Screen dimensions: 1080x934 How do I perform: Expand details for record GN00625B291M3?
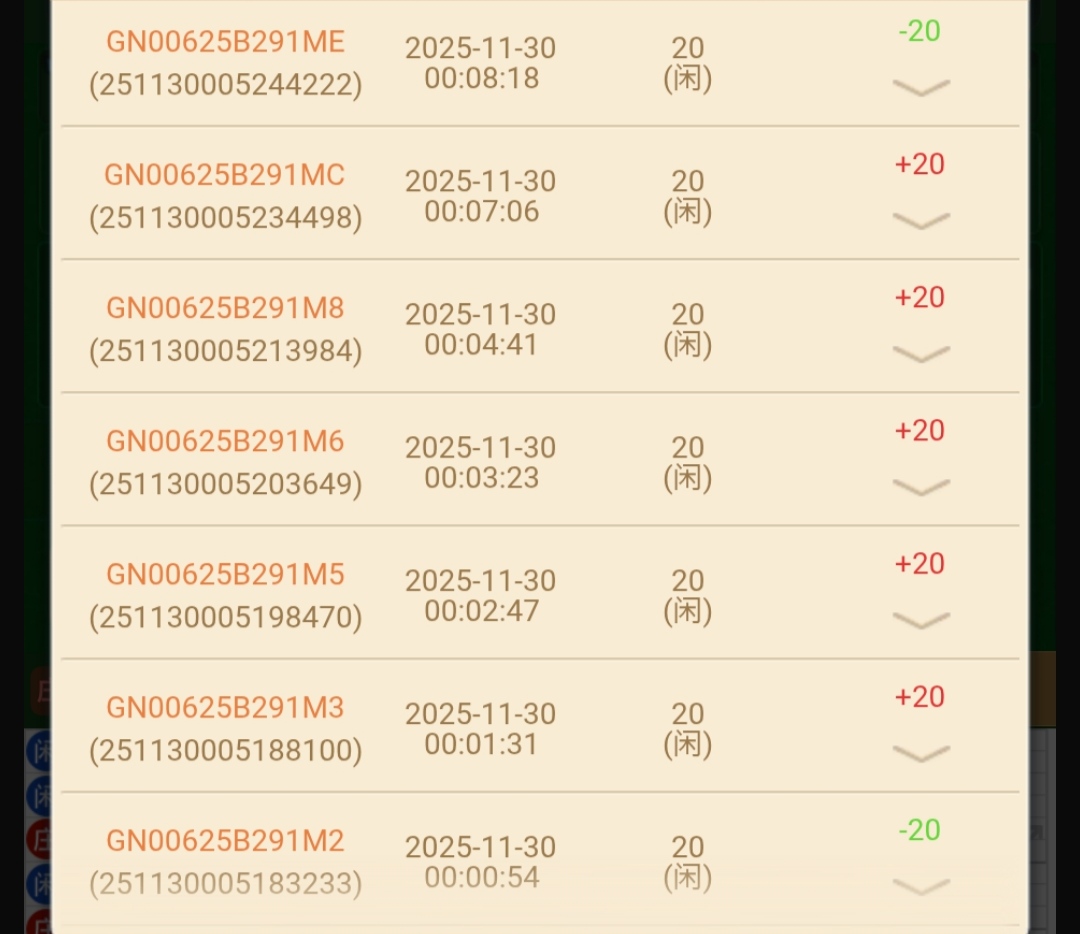pos(920,753)
